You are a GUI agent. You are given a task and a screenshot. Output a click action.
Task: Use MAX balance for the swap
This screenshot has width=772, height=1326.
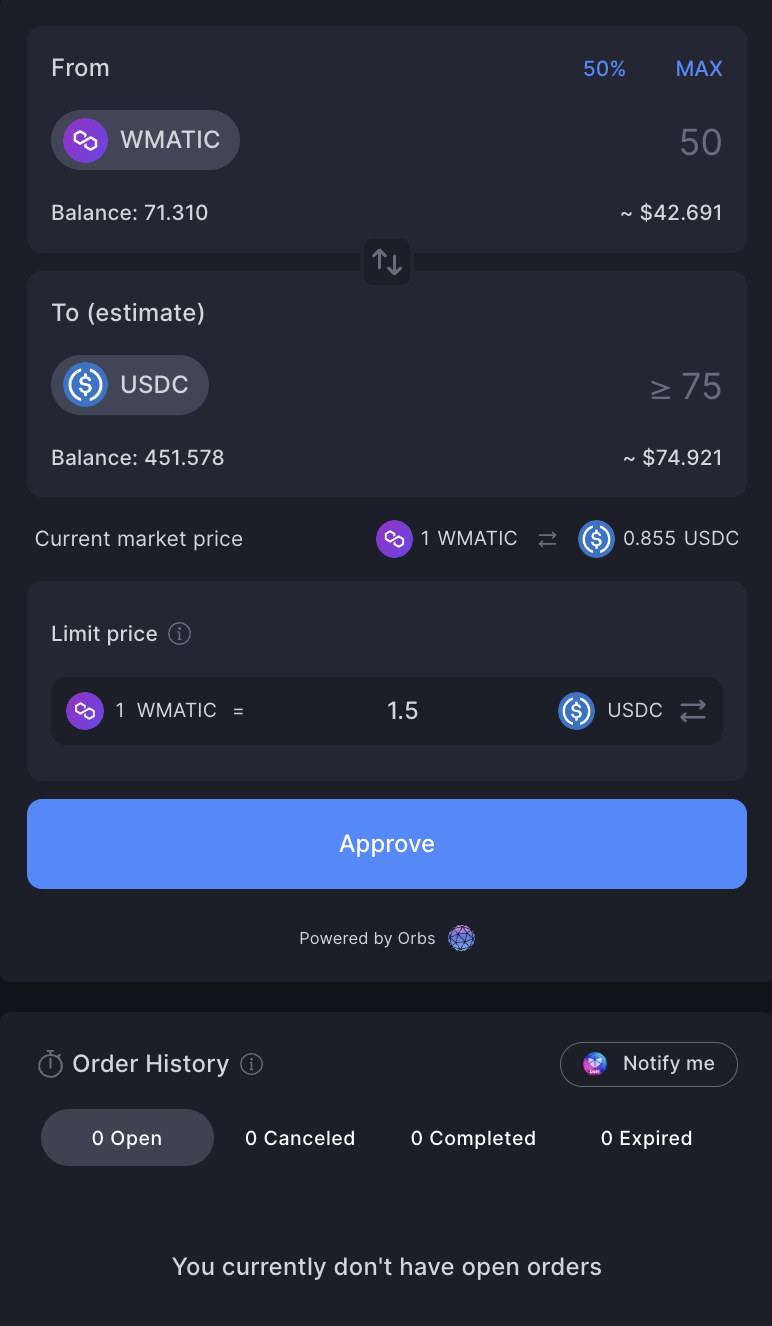[x=698, y=69]
